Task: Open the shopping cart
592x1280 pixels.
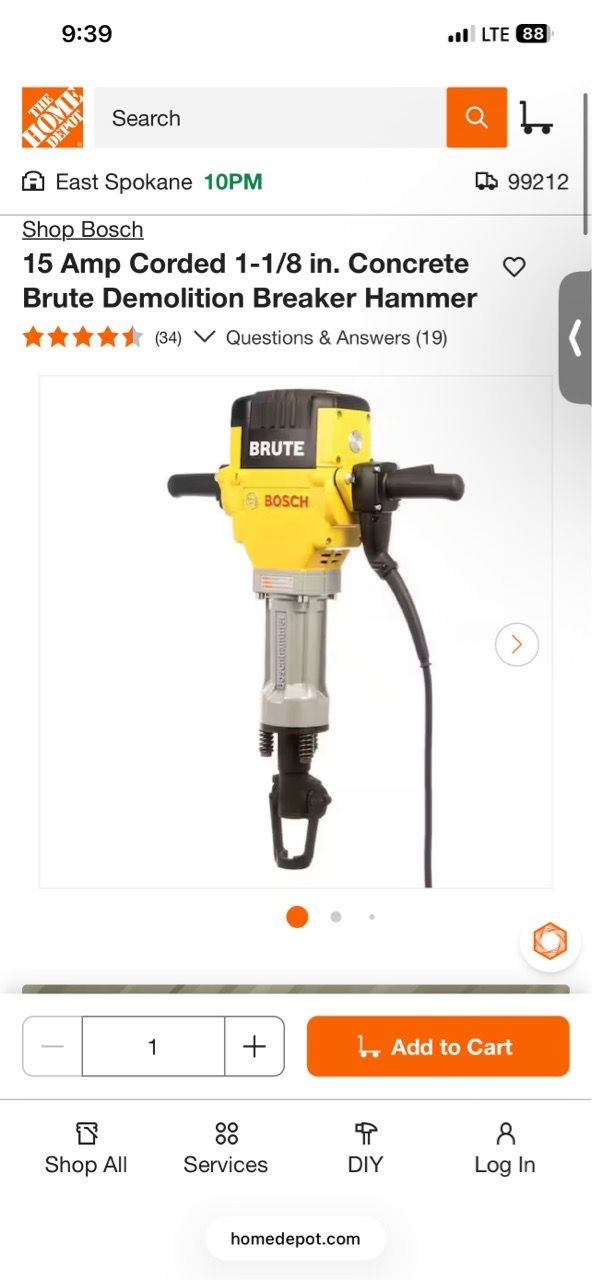Action: tap(536, 118)
